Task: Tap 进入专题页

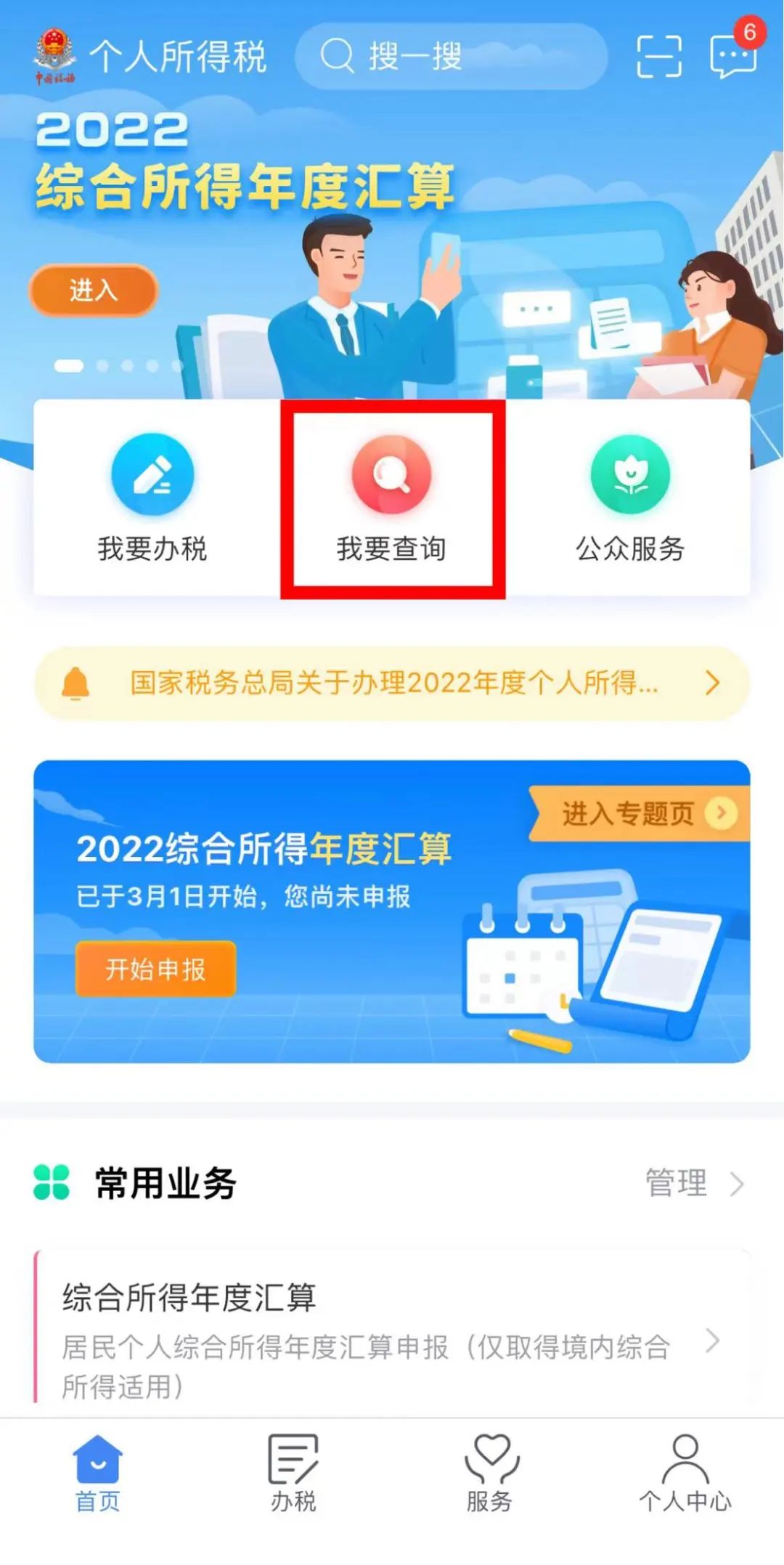Action: click(640, 813)
